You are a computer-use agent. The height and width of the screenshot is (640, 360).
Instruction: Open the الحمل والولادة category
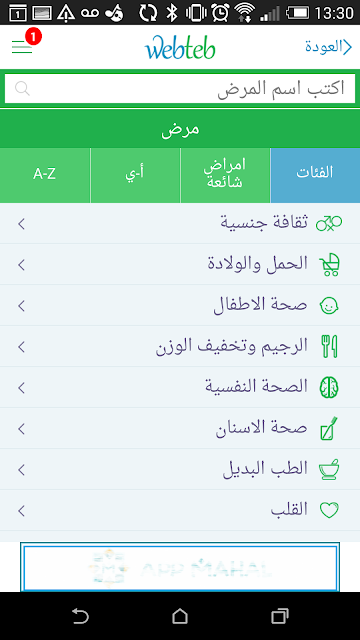click(180, 264)
